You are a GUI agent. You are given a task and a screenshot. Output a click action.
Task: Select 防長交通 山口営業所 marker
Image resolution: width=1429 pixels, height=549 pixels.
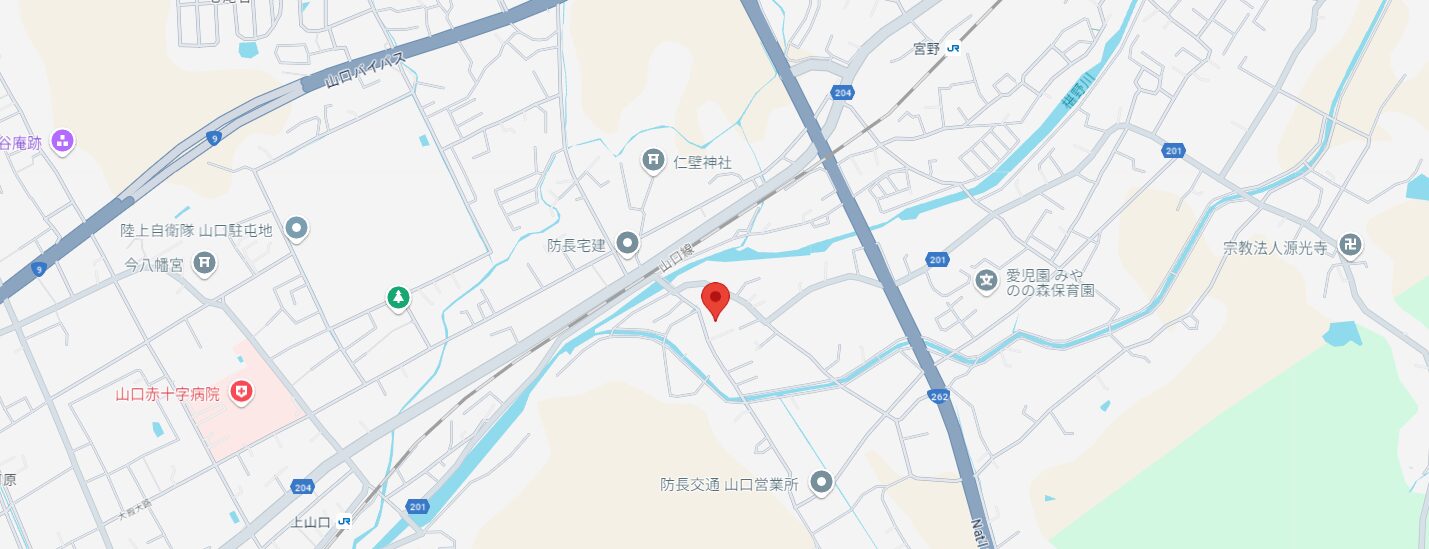coord(822,483)
